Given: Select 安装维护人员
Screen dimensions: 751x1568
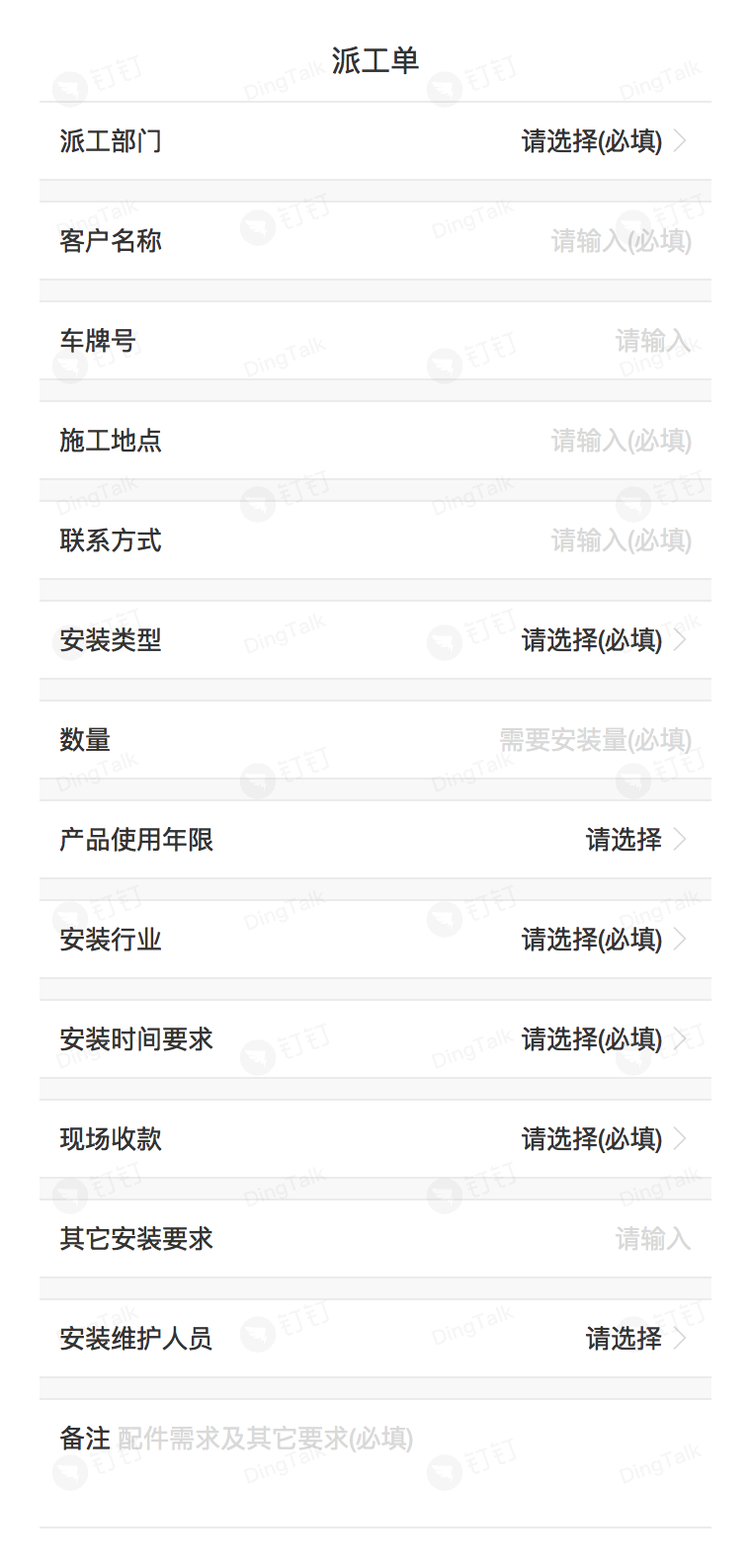Looking at the screenshot, I should pos(375,1339).
